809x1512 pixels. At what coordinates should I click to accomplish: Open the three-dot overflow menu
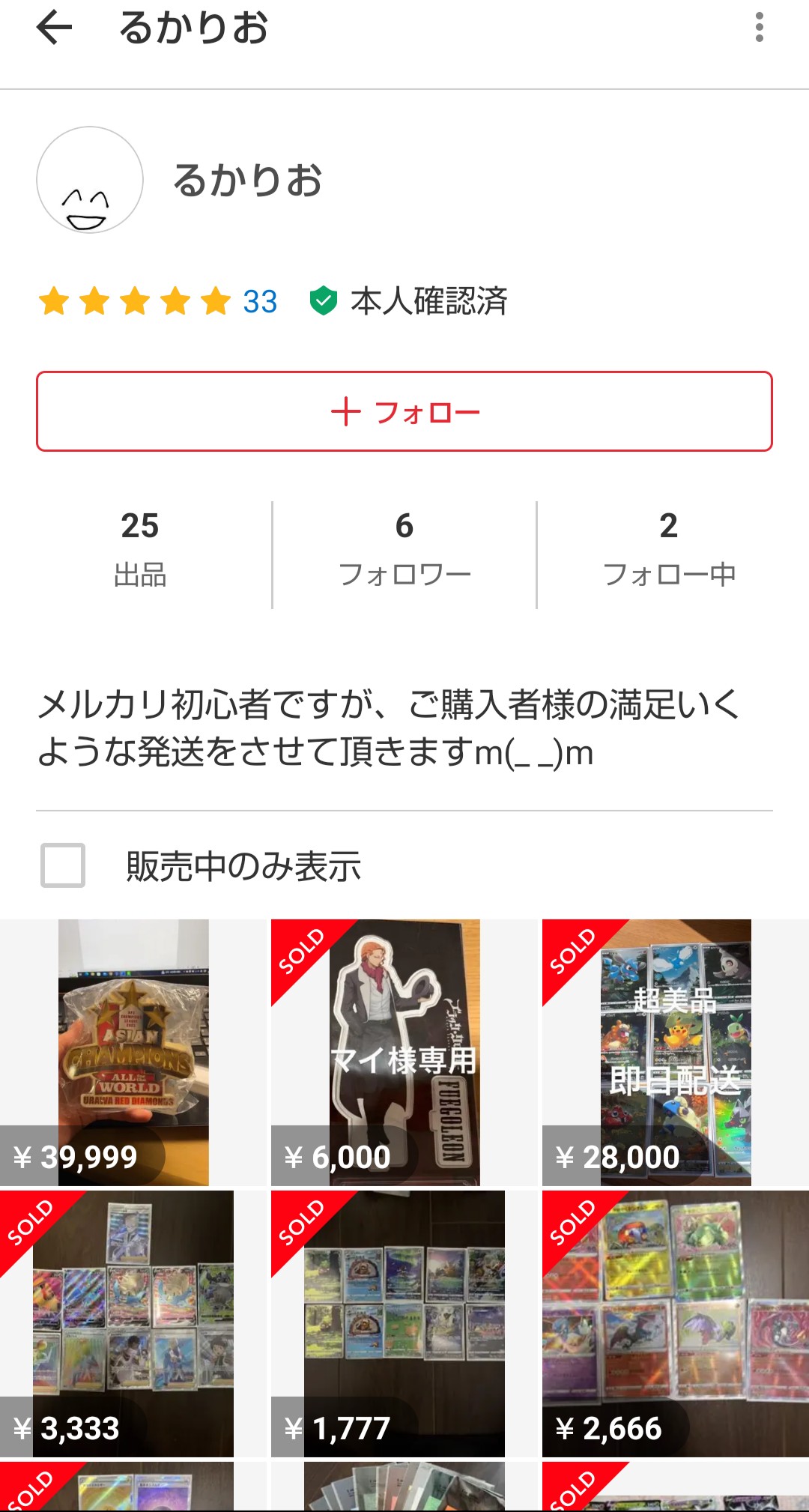coord(759,28)
